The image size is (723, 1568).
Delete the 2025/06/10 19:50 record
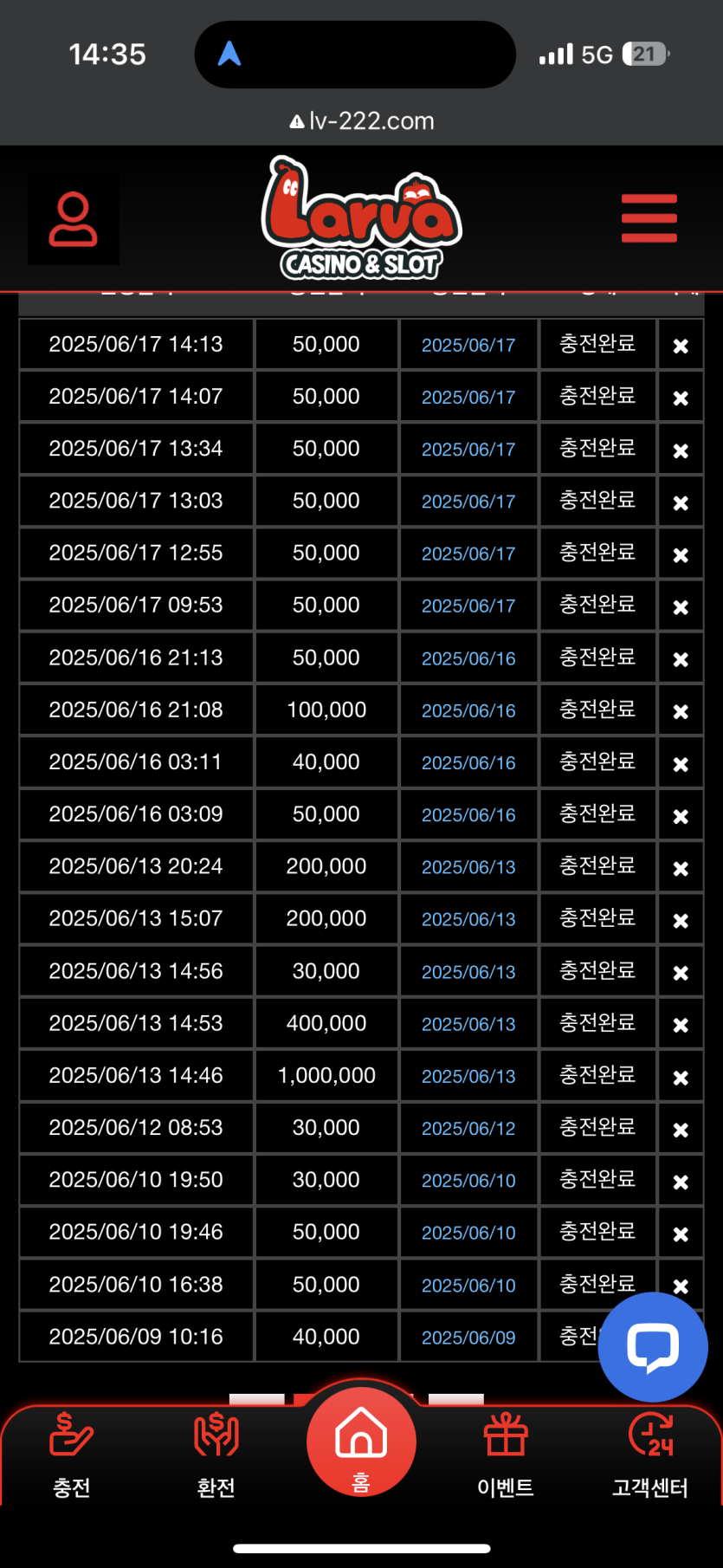681,1182
